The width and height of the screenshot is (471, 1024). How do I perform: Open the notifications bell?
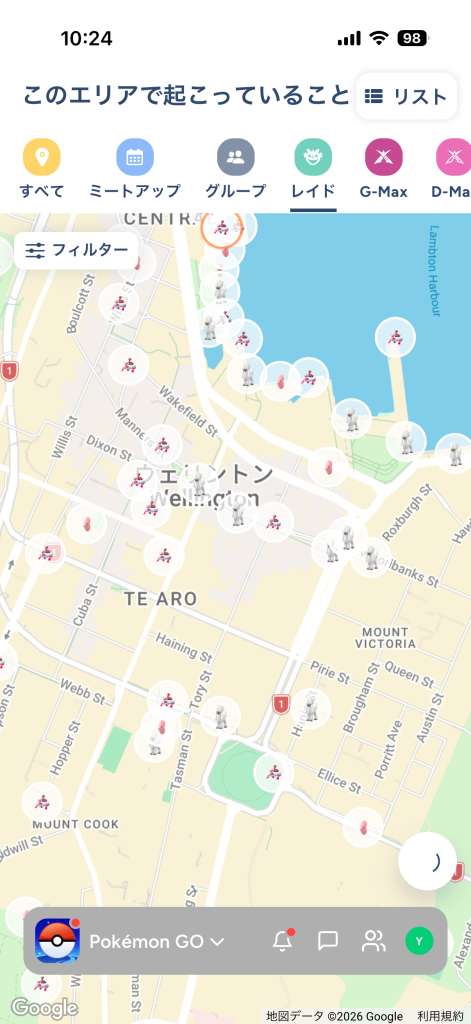(x=282, y=941)
